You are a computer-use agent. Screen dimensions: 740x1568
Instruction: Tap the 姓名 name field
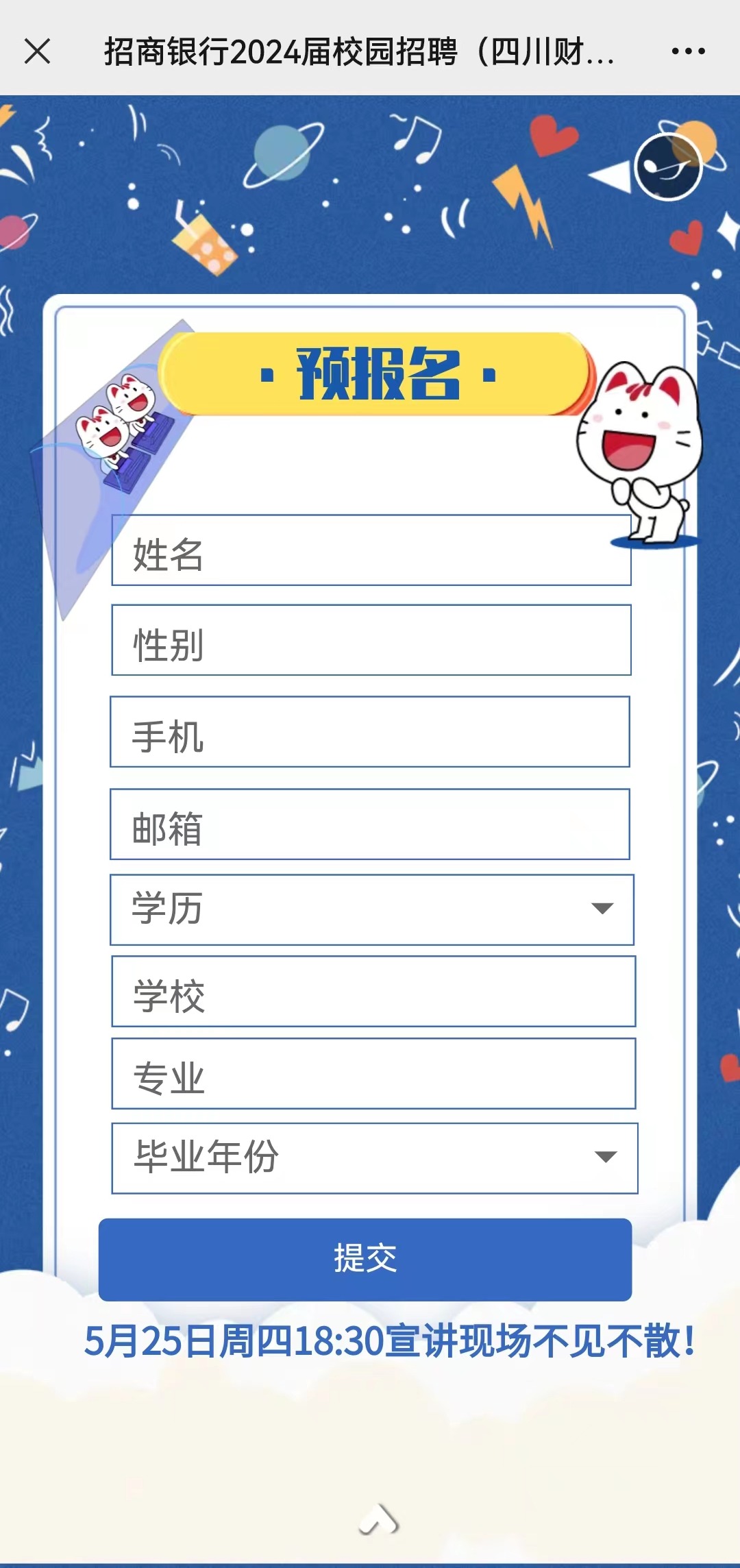click(371, 551)
